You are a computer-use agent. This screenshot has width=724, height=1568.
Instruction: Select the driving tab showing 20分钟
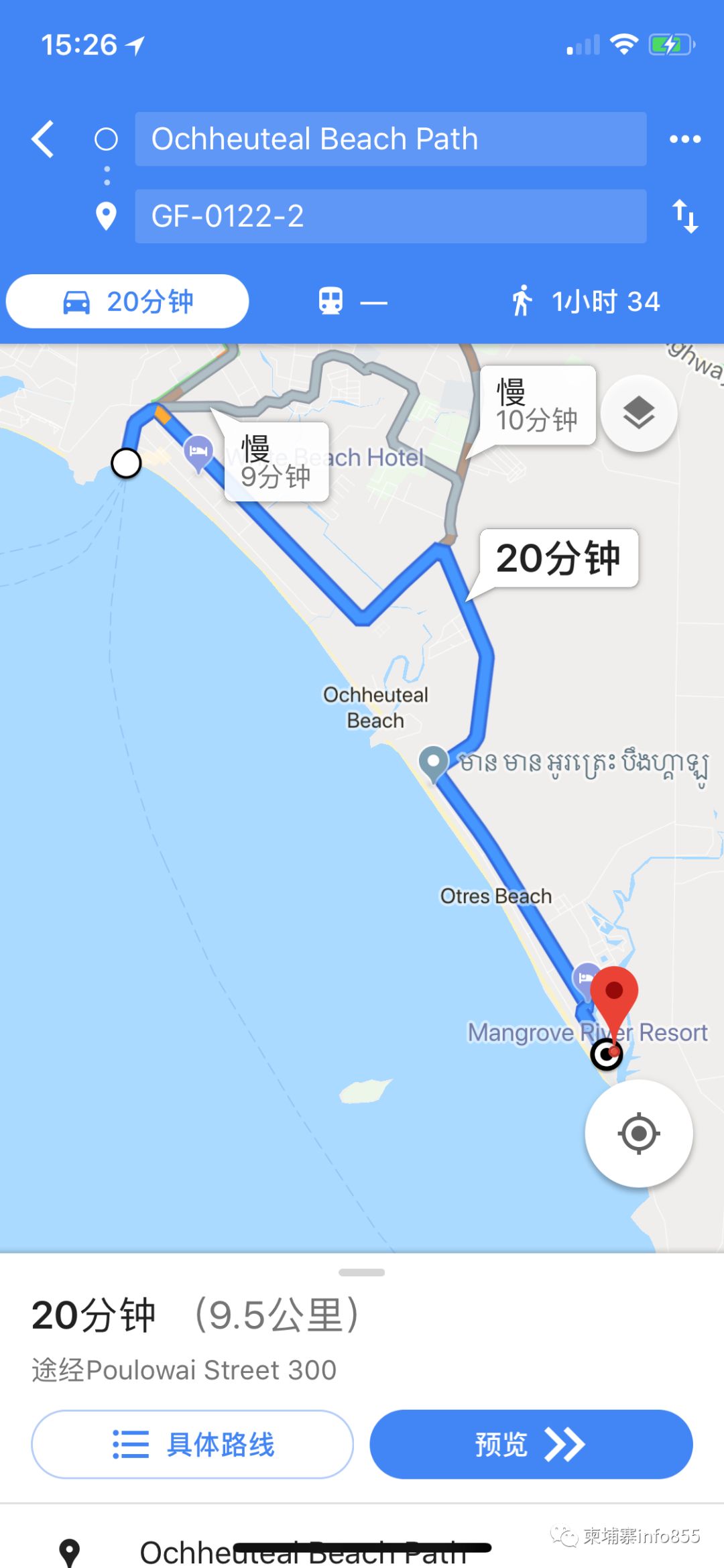pyautogui.click(x=127, y=302)
